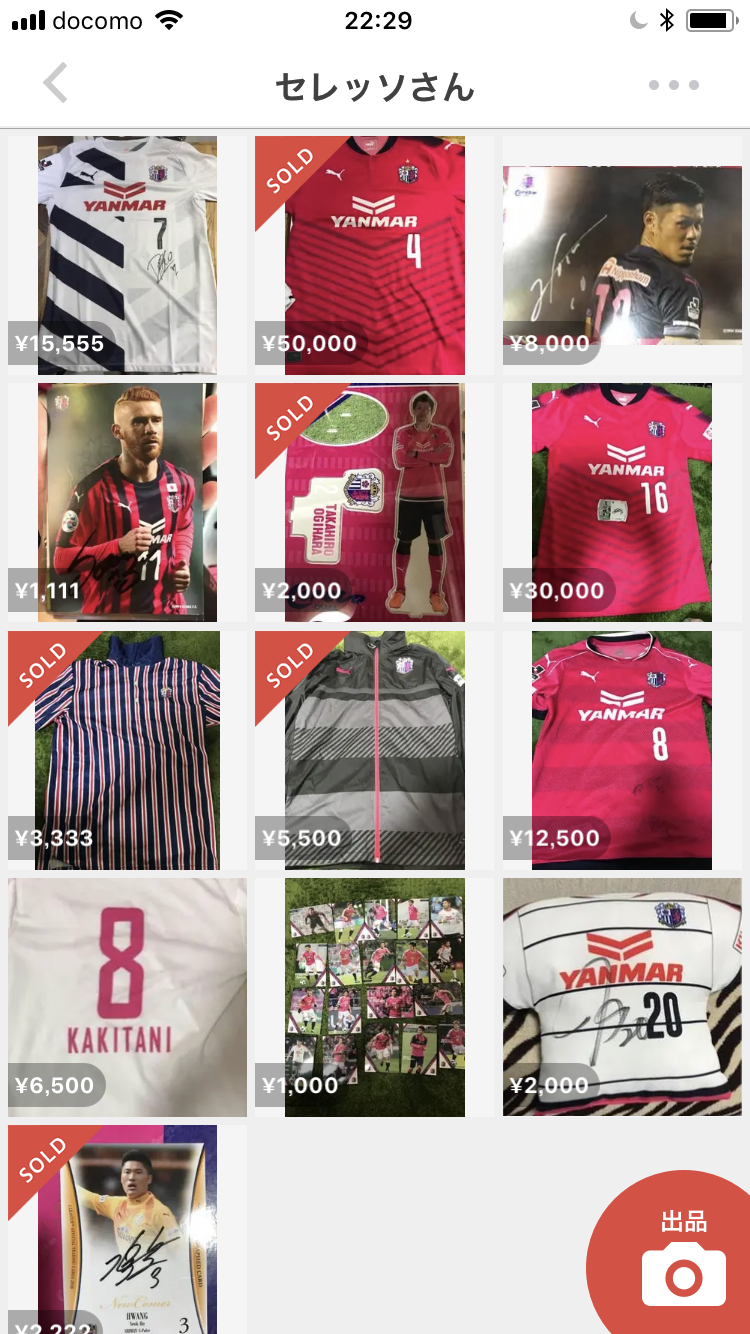Open the ¥2,000 signed number 20 cushion
Viewport: 750px width, 1334px height.
[x=622, y=997]
